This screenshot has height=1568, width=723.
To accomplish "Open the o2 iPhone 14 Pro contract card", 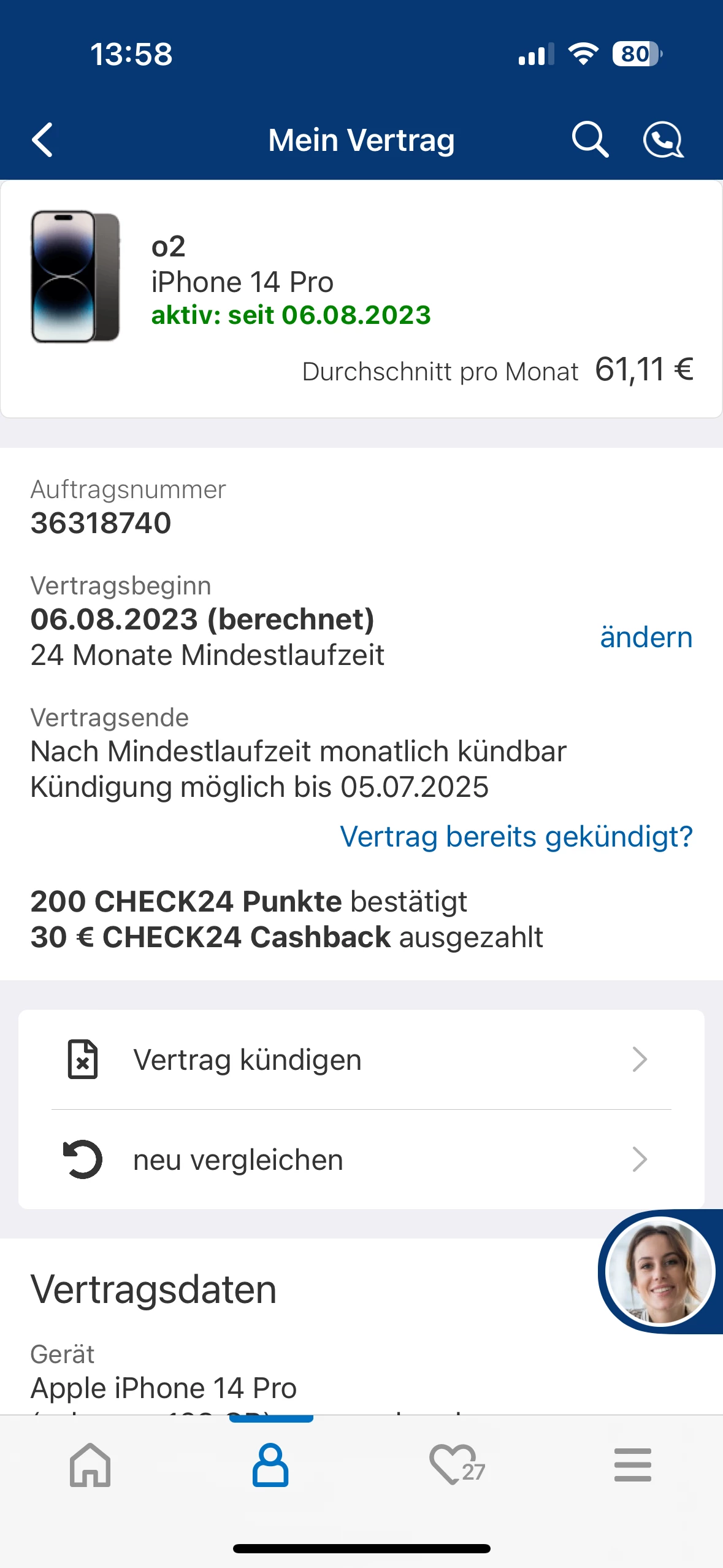I will 361,299.
